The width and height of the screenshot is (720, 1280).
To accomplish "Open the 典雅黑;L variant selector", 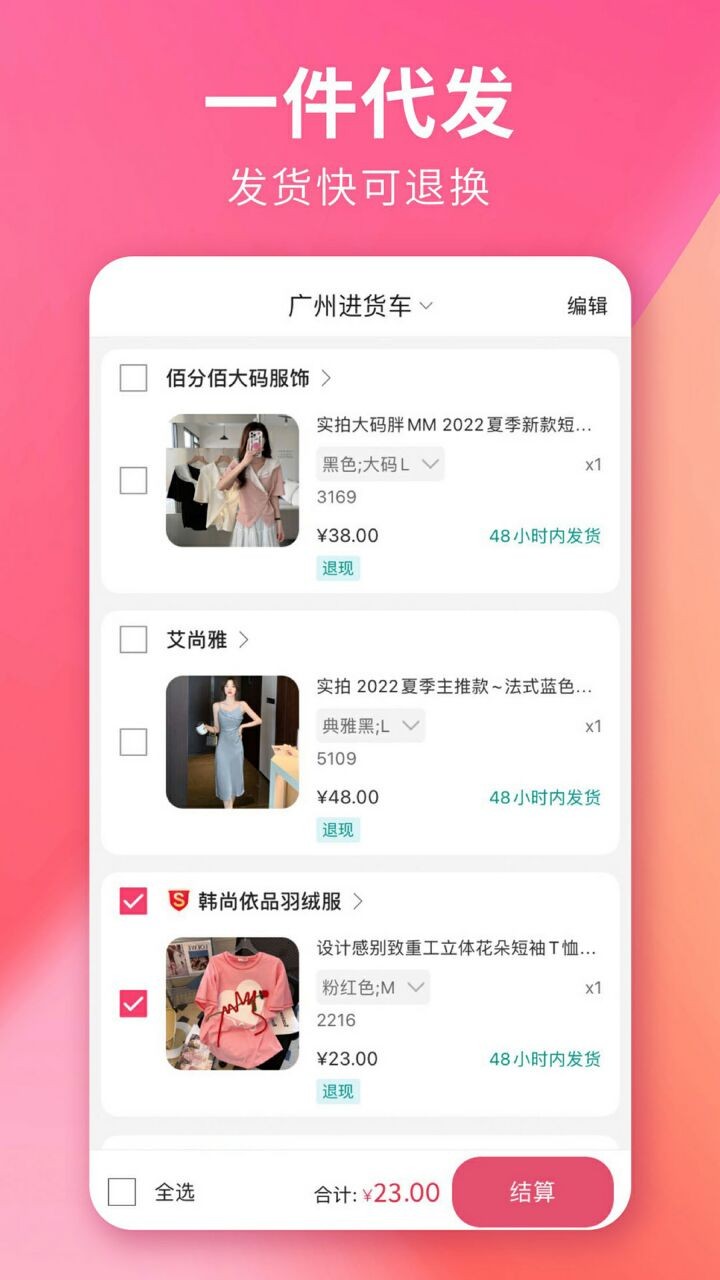I will tap(372, 725).
